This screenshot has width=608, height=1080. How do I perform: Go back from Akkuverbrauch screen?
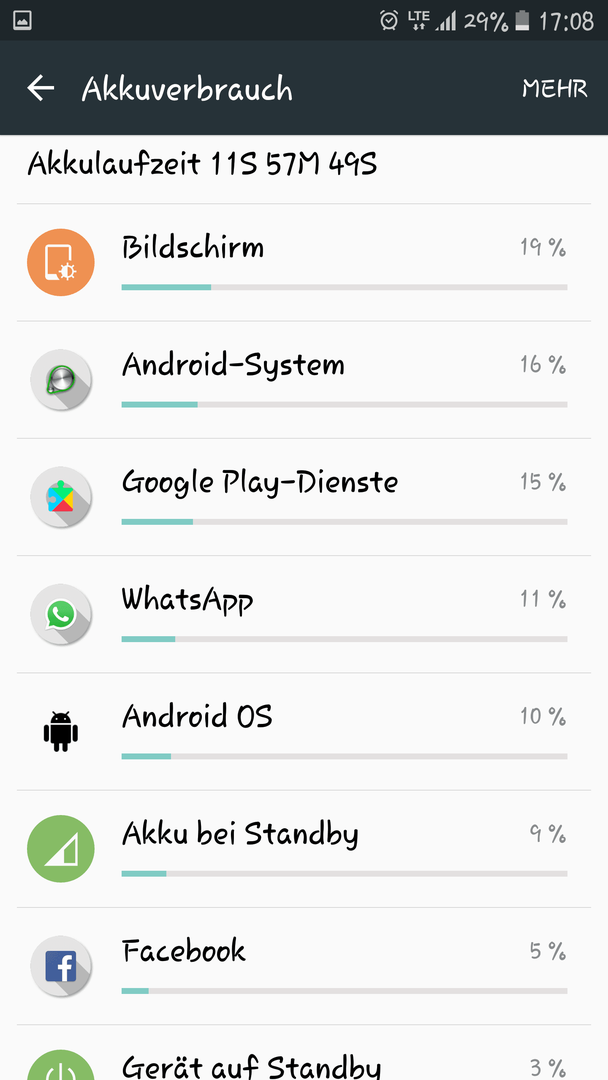click(x=41, y=88)
